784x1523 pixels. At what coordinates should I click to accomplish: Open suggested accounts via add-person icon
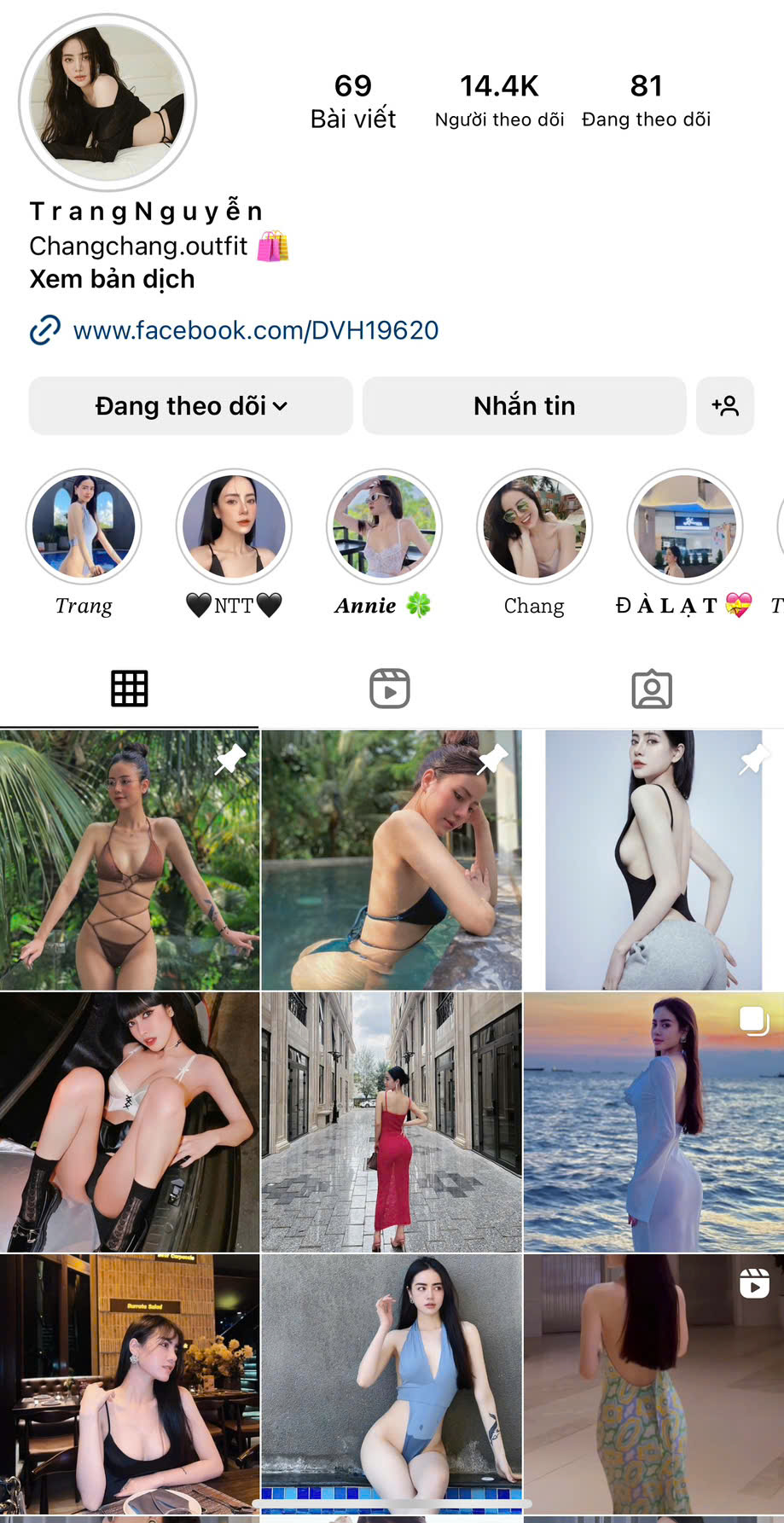click(725, 406)
